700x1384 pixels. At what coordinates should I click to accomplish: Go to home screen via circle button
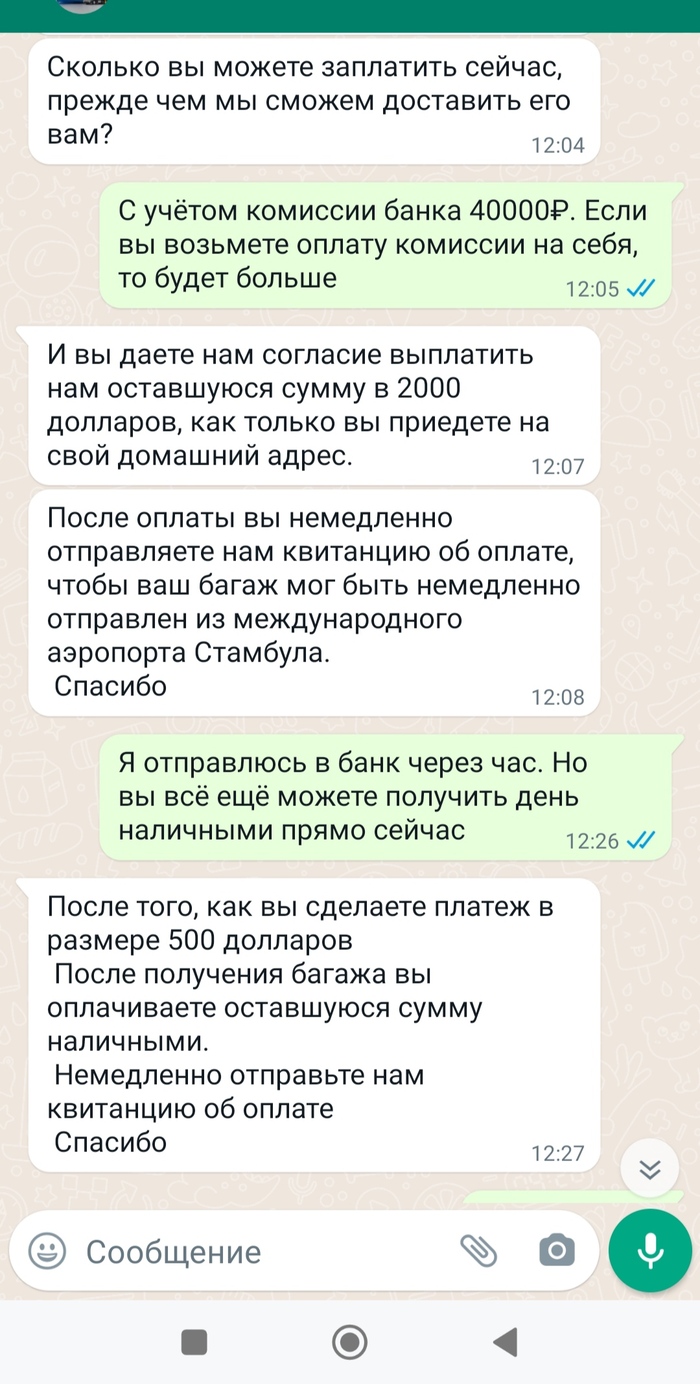click(x=349, y=1341)
